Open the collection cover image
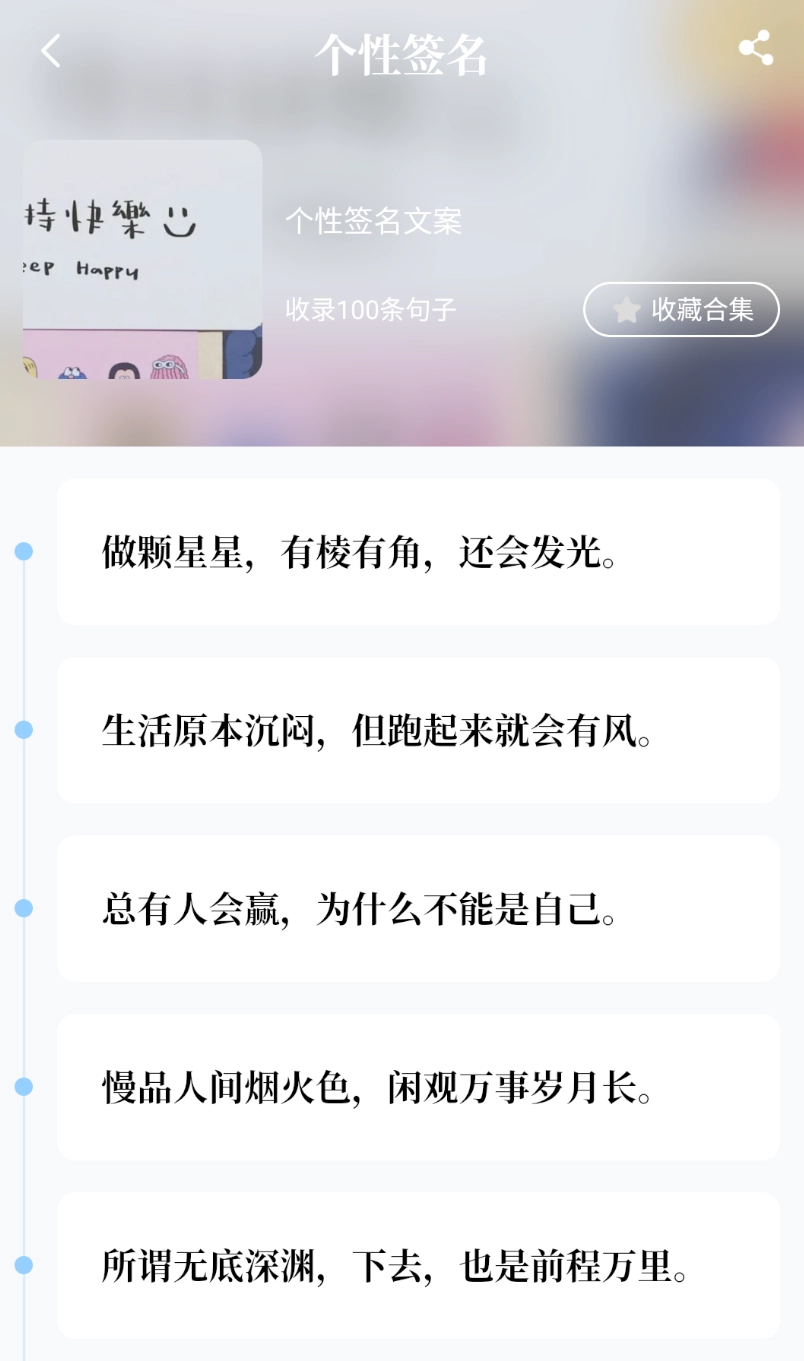 (x=142, y=260)
